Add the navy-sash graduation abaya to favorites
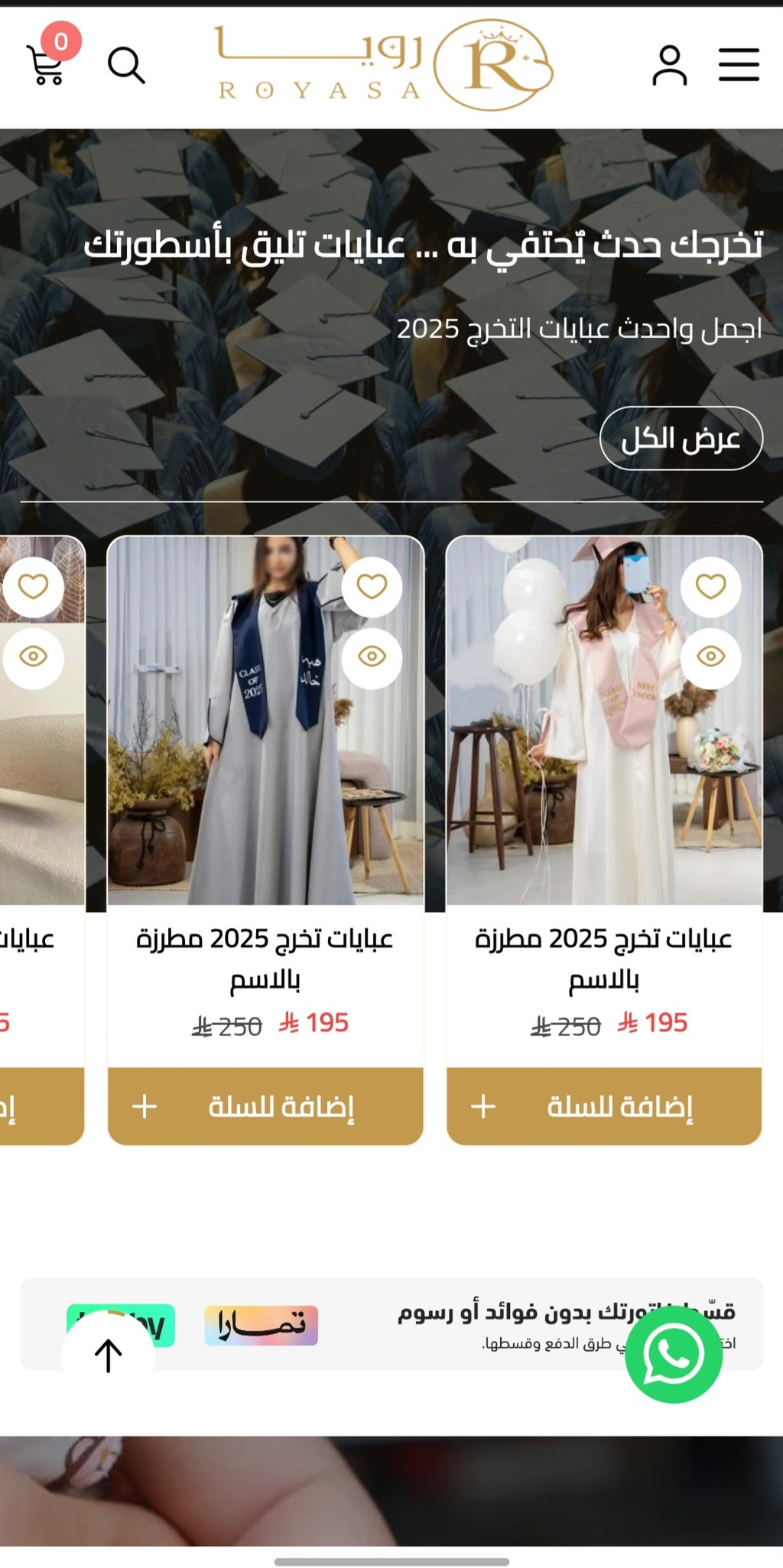The image size is (783, 1568). click(x=372, y=586)
